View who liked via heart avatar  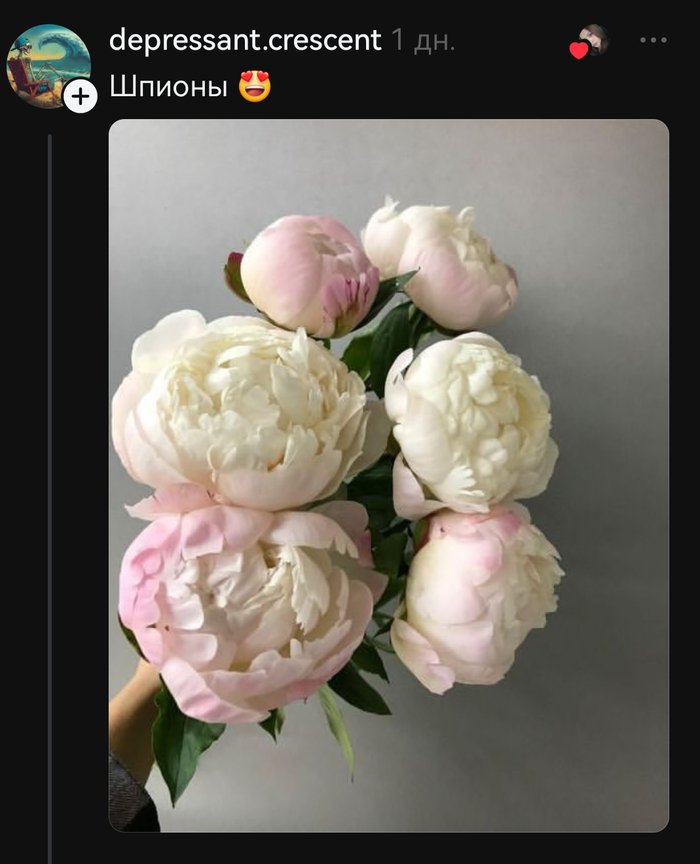click(x=589, y=42)
